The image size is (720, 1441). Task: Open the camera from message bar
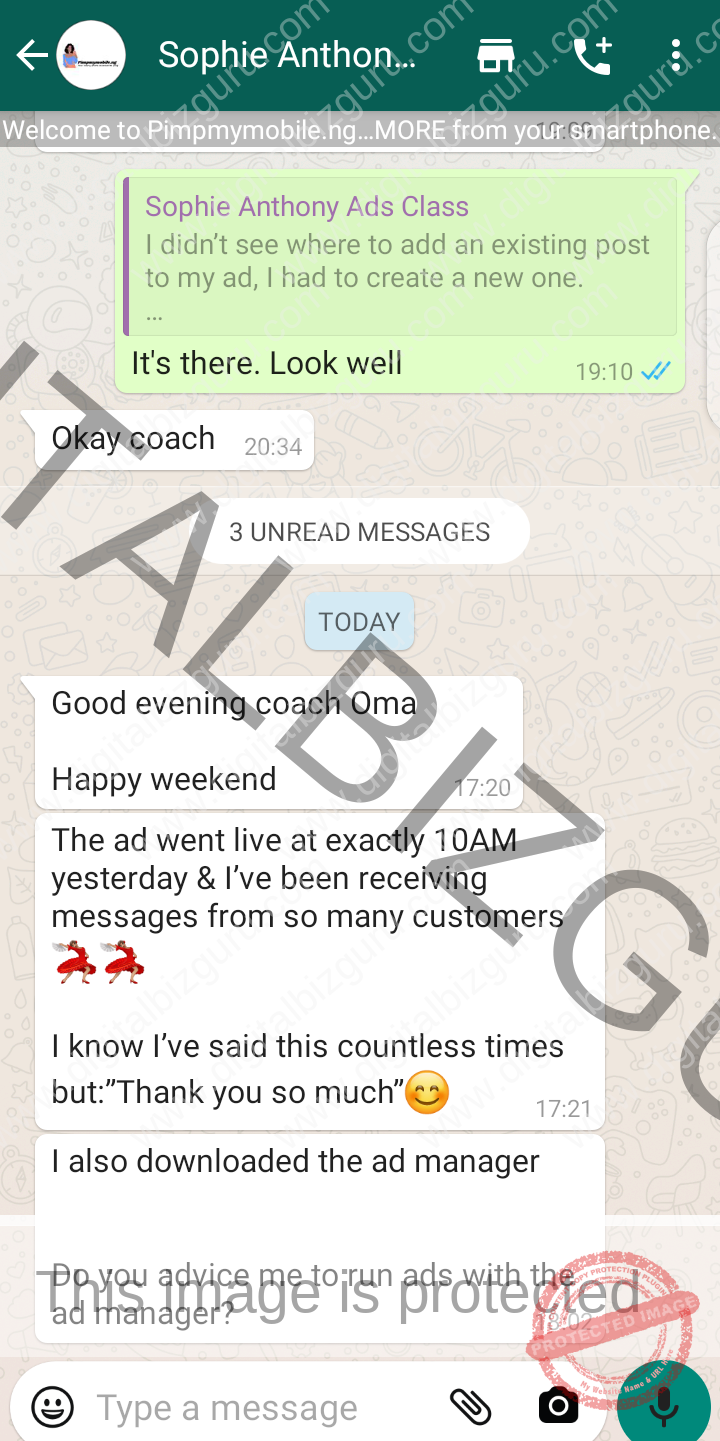[x=558, y=1407]
